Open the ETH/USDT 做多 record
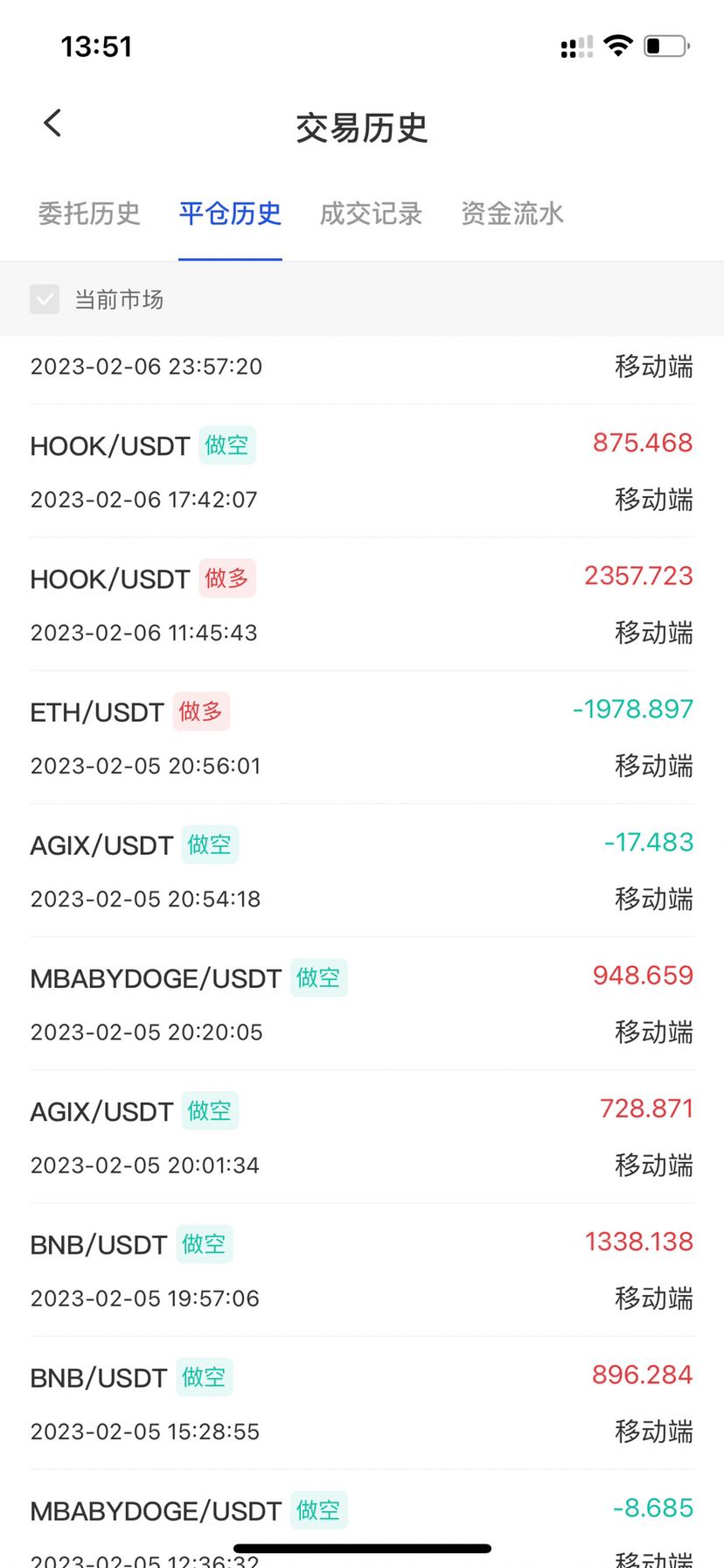 click(x=362, y=738)
